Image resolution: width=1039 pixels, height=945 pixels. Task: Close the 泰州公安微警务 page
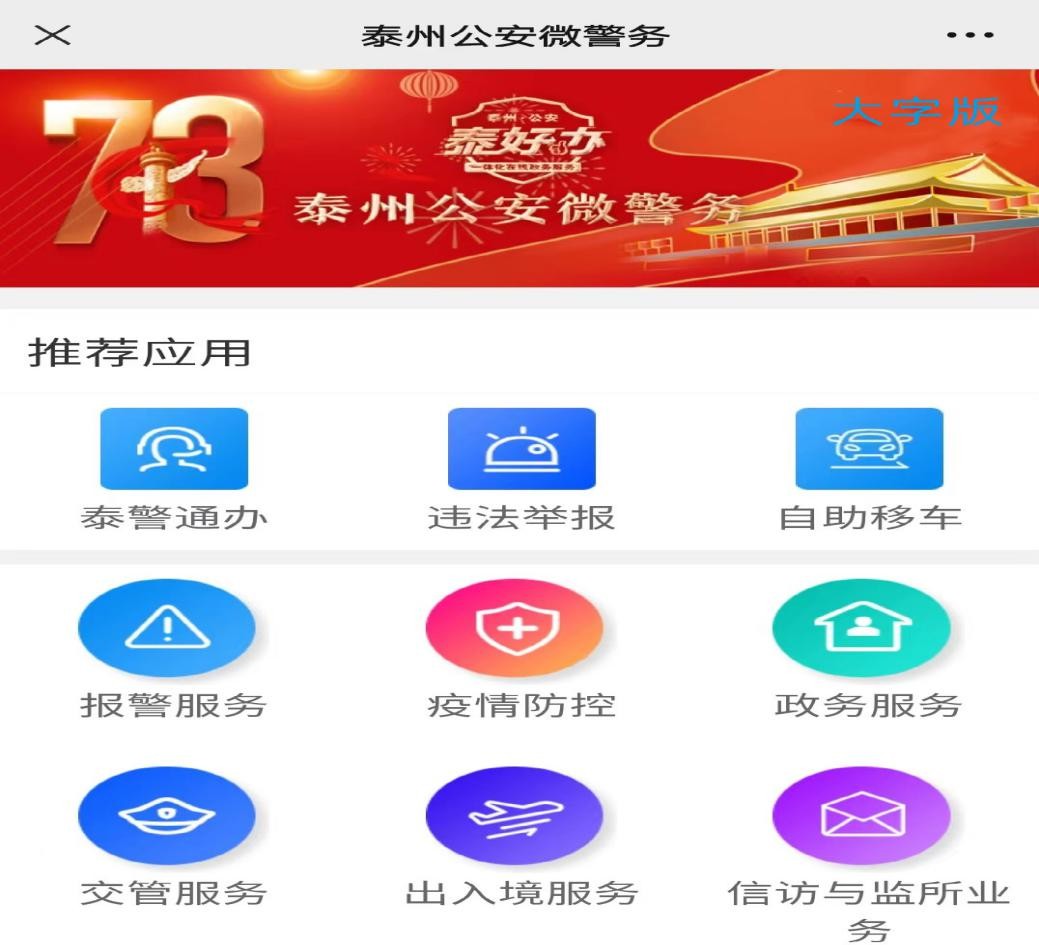[52, 35]
